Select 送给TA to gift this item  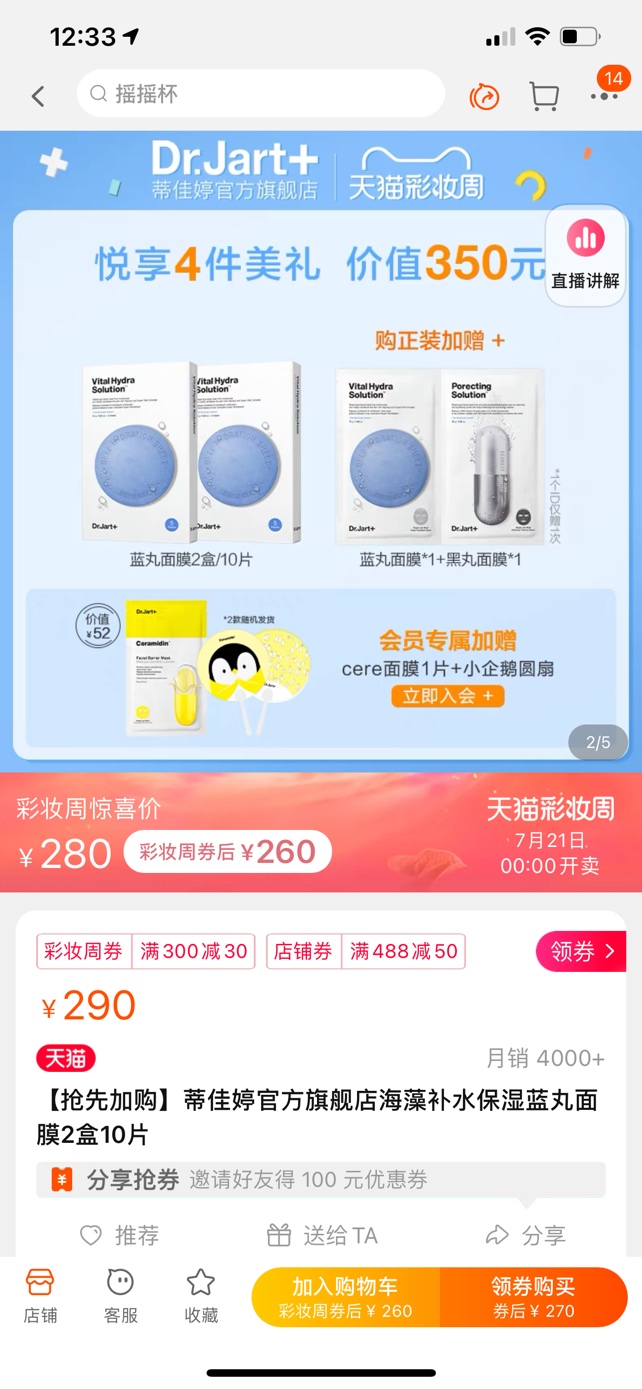(x=322, y=1236)
